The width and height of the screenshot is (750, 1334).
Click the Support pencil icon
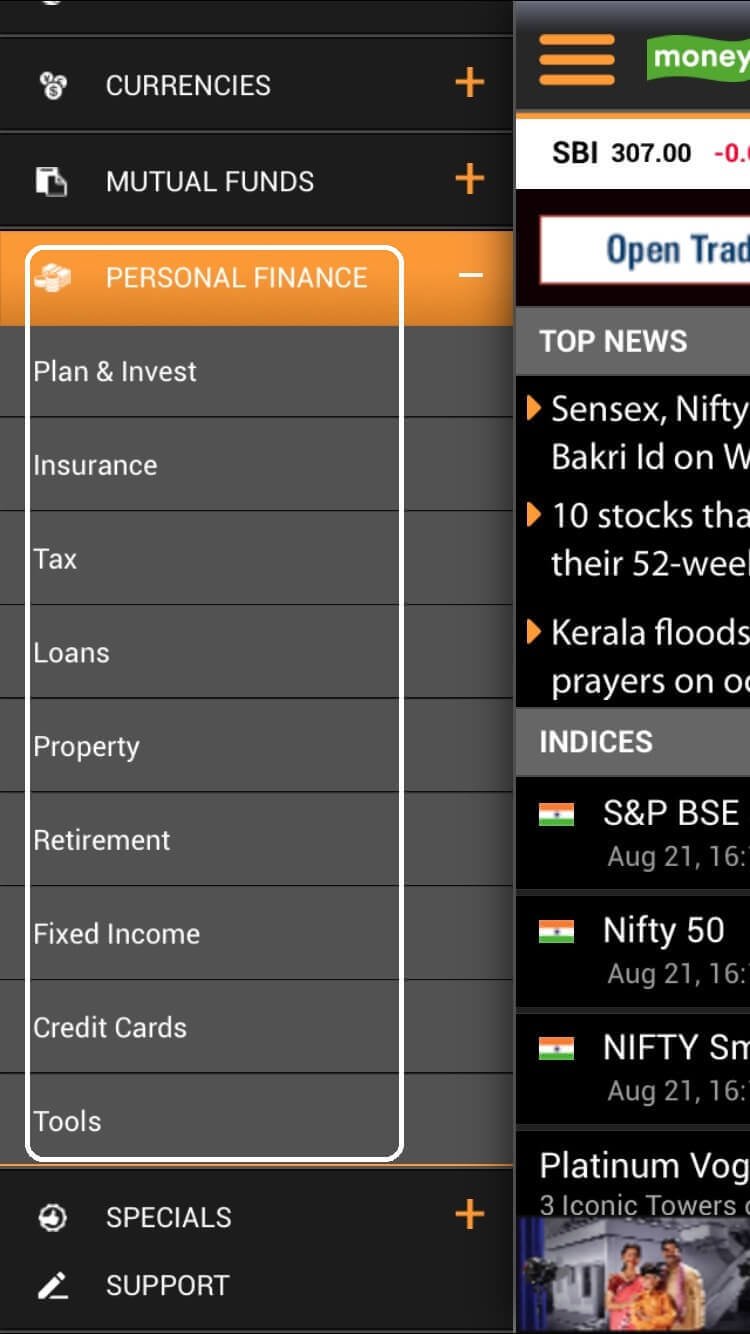coord(52,1285)
